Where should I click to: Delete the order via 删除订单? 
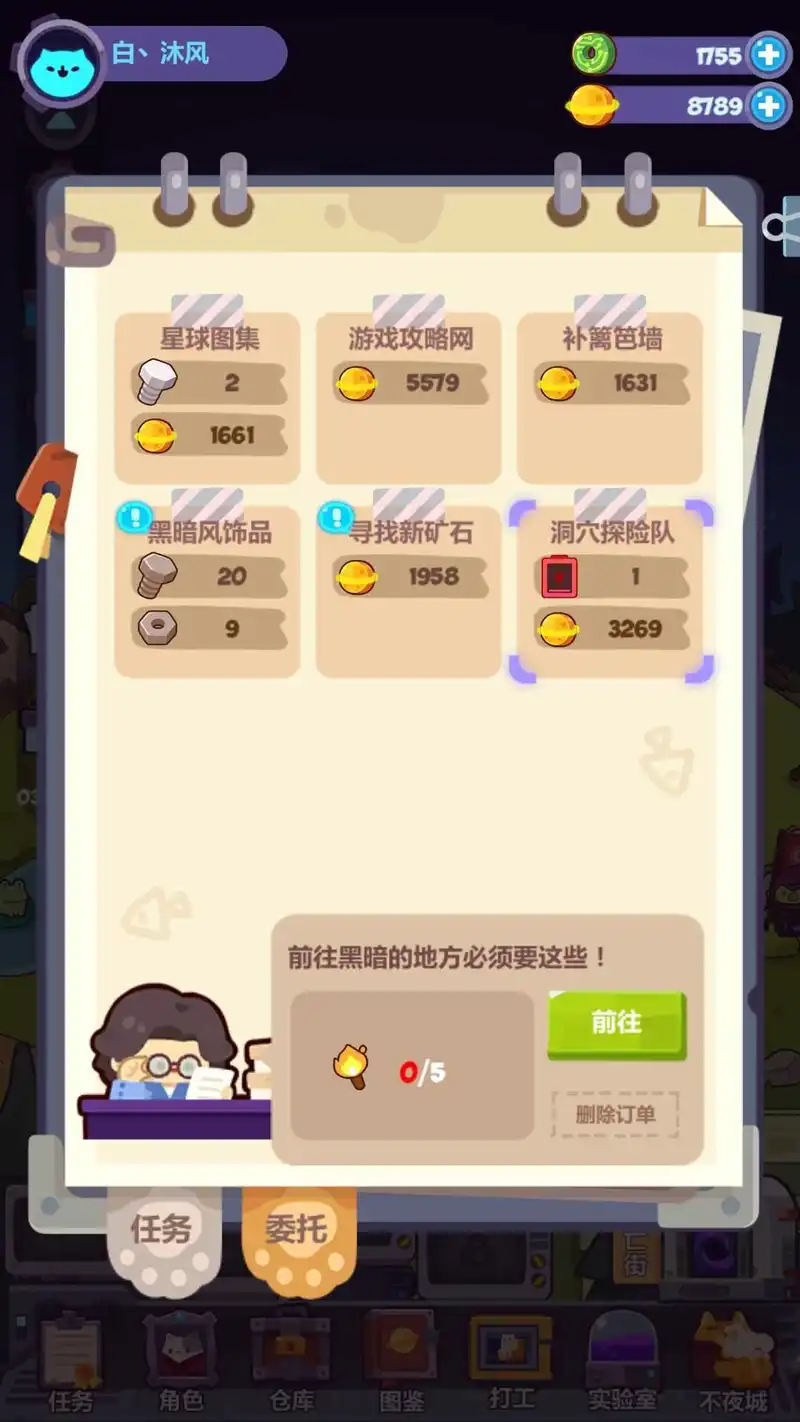615,1114
